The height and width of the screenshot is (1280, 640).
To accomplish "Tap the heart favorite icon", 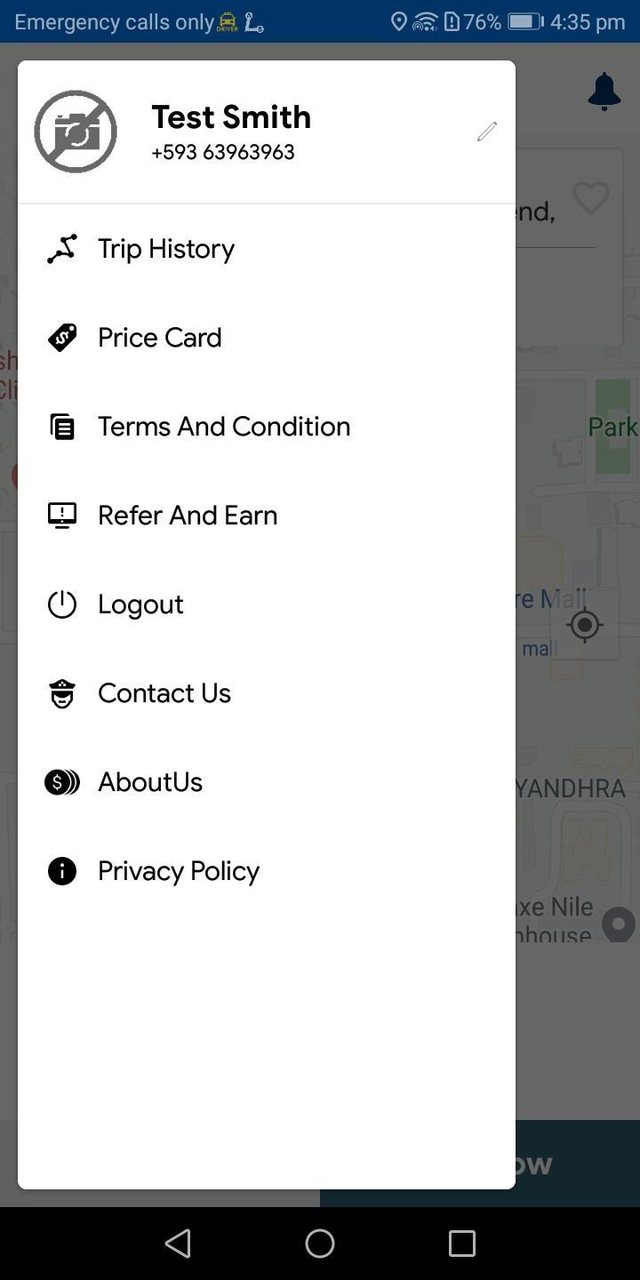I will coord(590,198).
